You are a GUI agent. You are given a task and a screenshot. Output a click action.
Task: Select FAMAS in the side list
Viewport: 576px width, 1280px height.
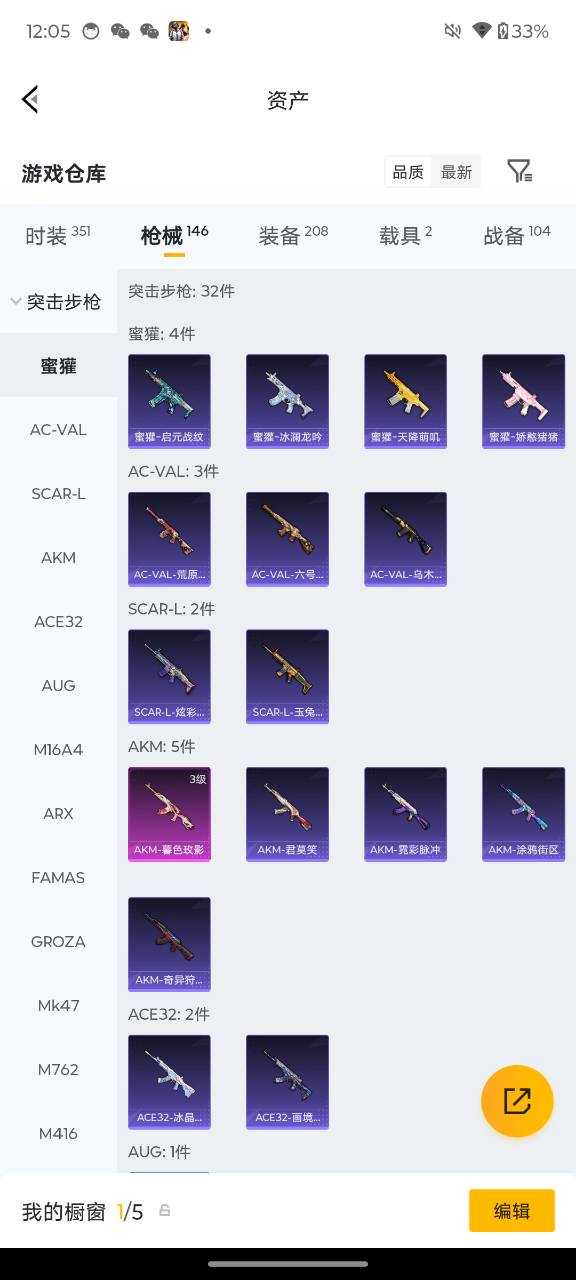(58, 877)
